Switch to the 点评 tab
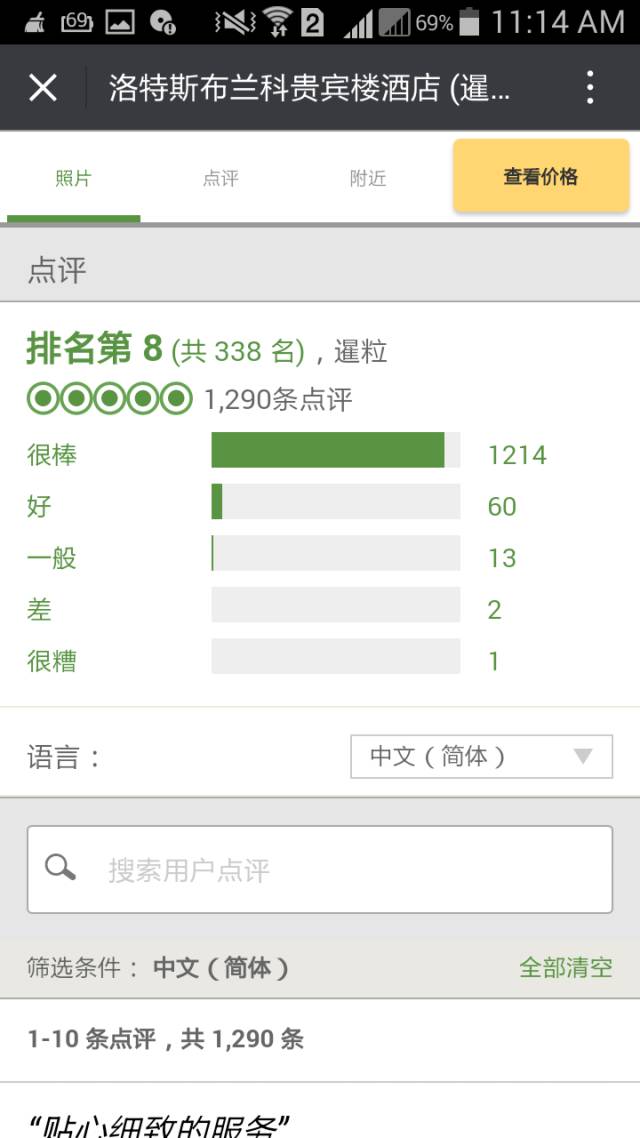This screenshot has width=640, height=1138. 220,179
